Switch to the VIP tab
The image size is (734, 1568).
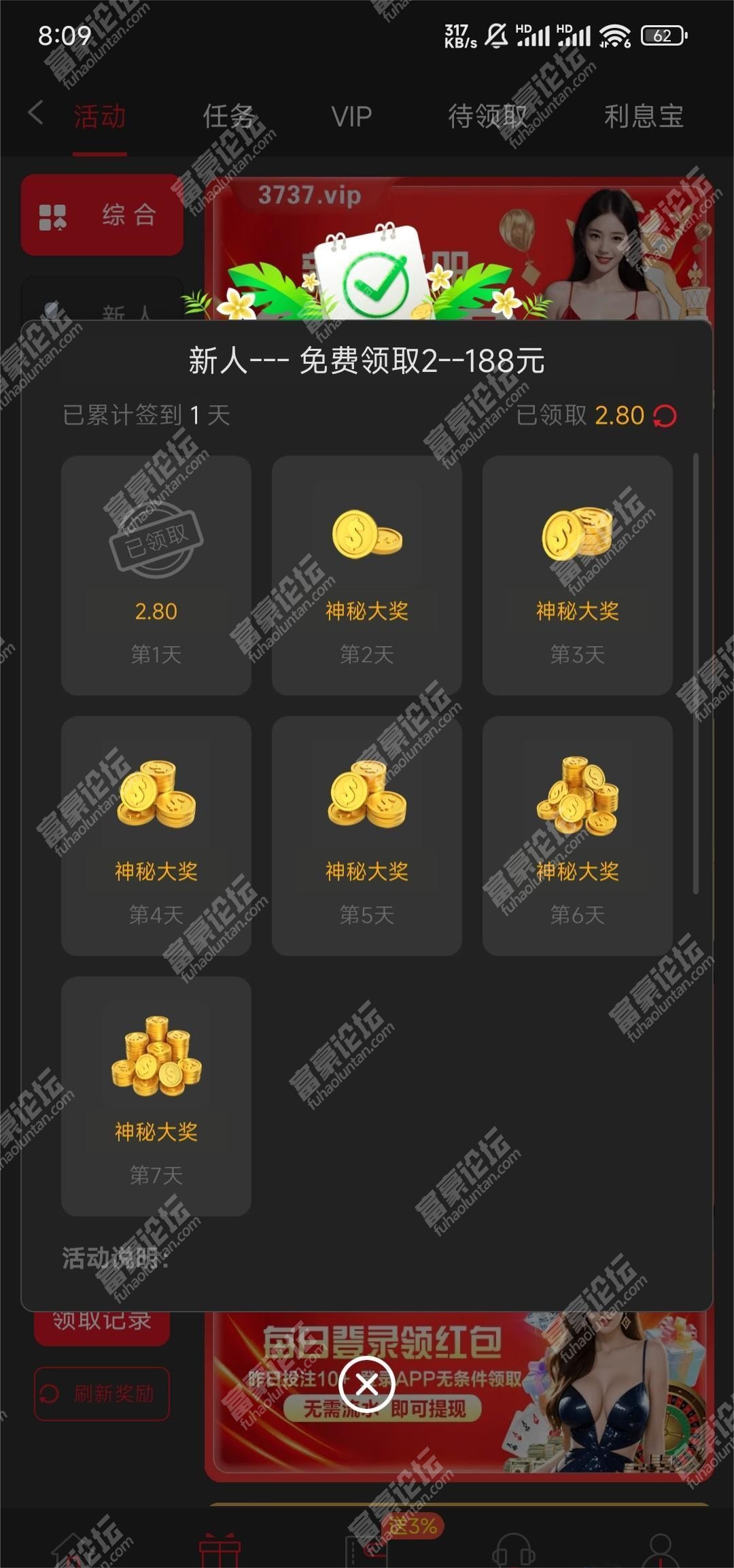click(351, 116)
